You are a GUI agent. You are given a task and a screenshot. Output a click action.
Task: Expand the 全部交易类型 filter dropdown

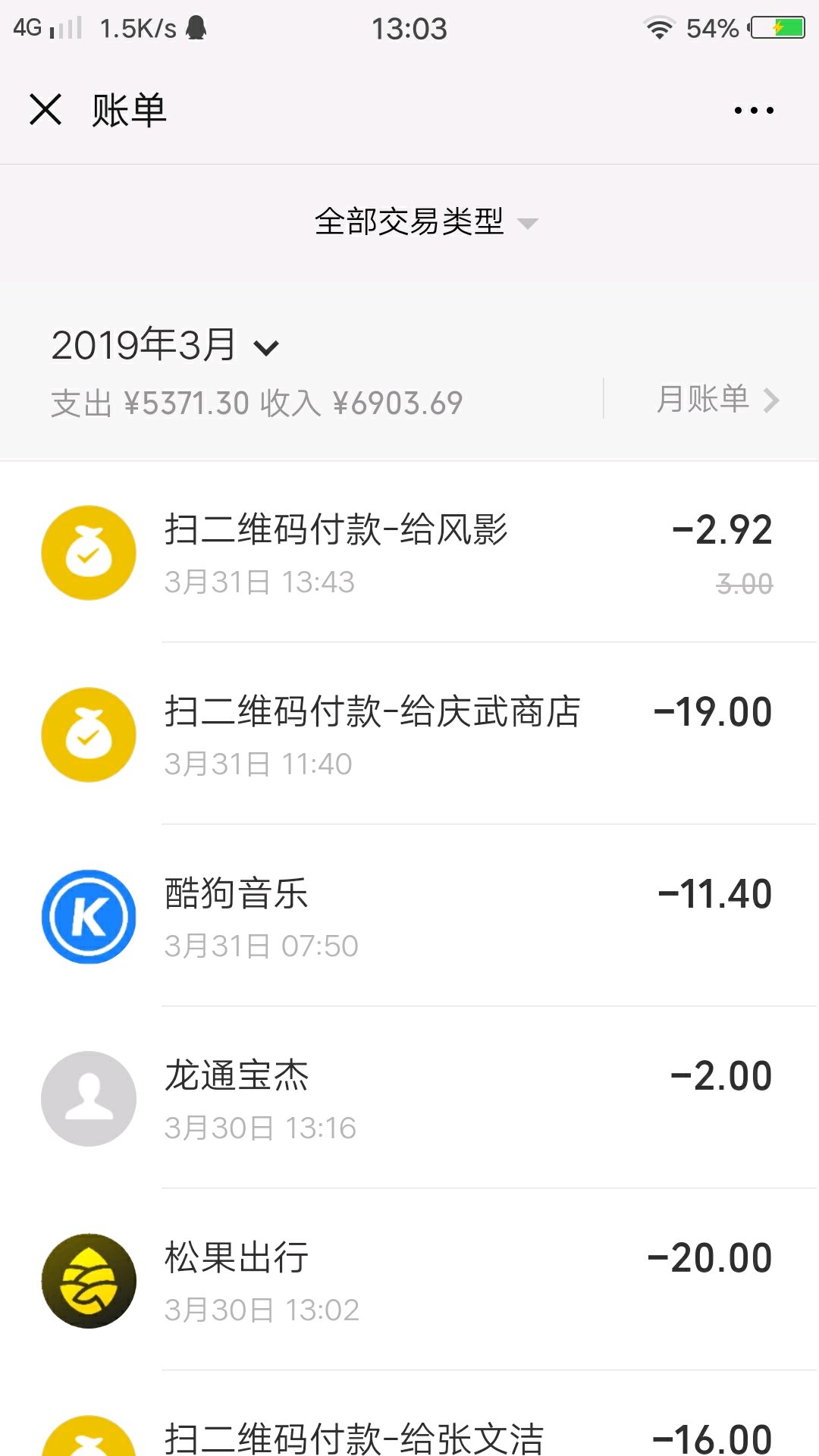pos(425,222)
